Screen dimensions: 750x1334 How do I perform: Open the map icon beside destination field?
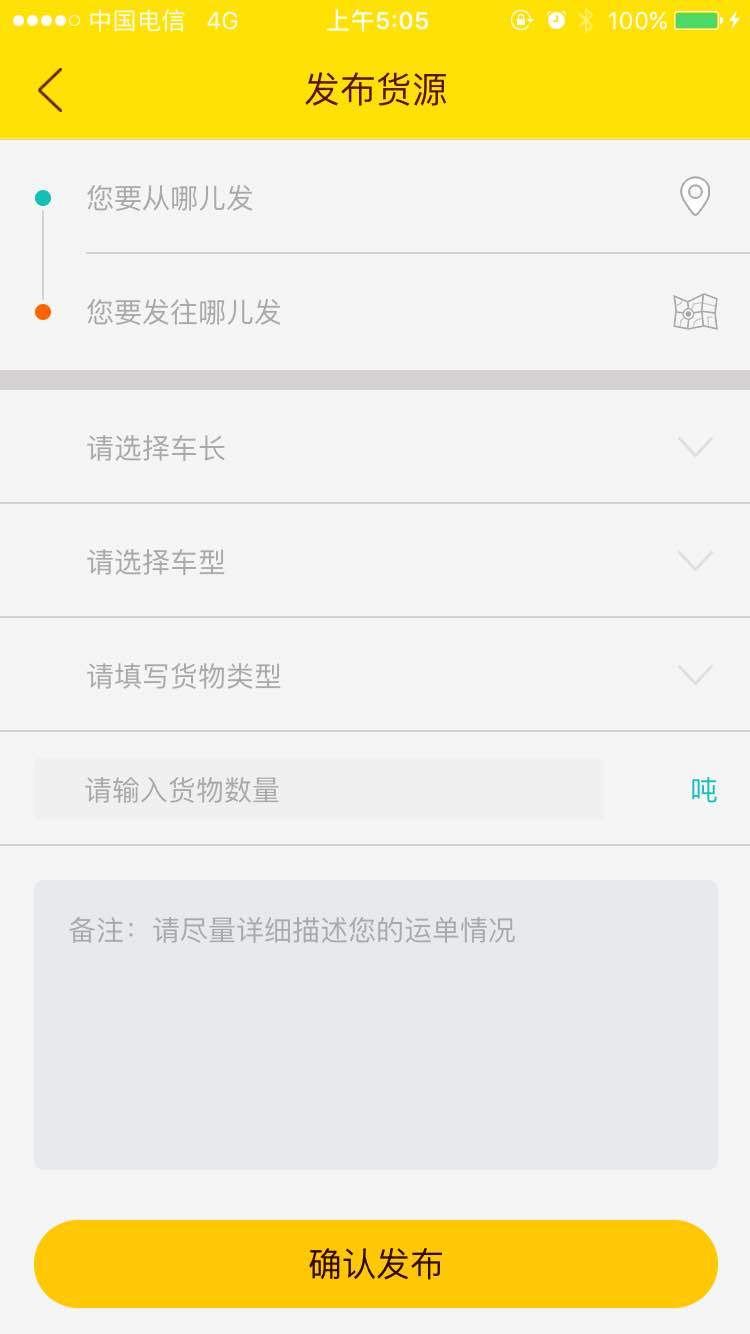point(695,312)
